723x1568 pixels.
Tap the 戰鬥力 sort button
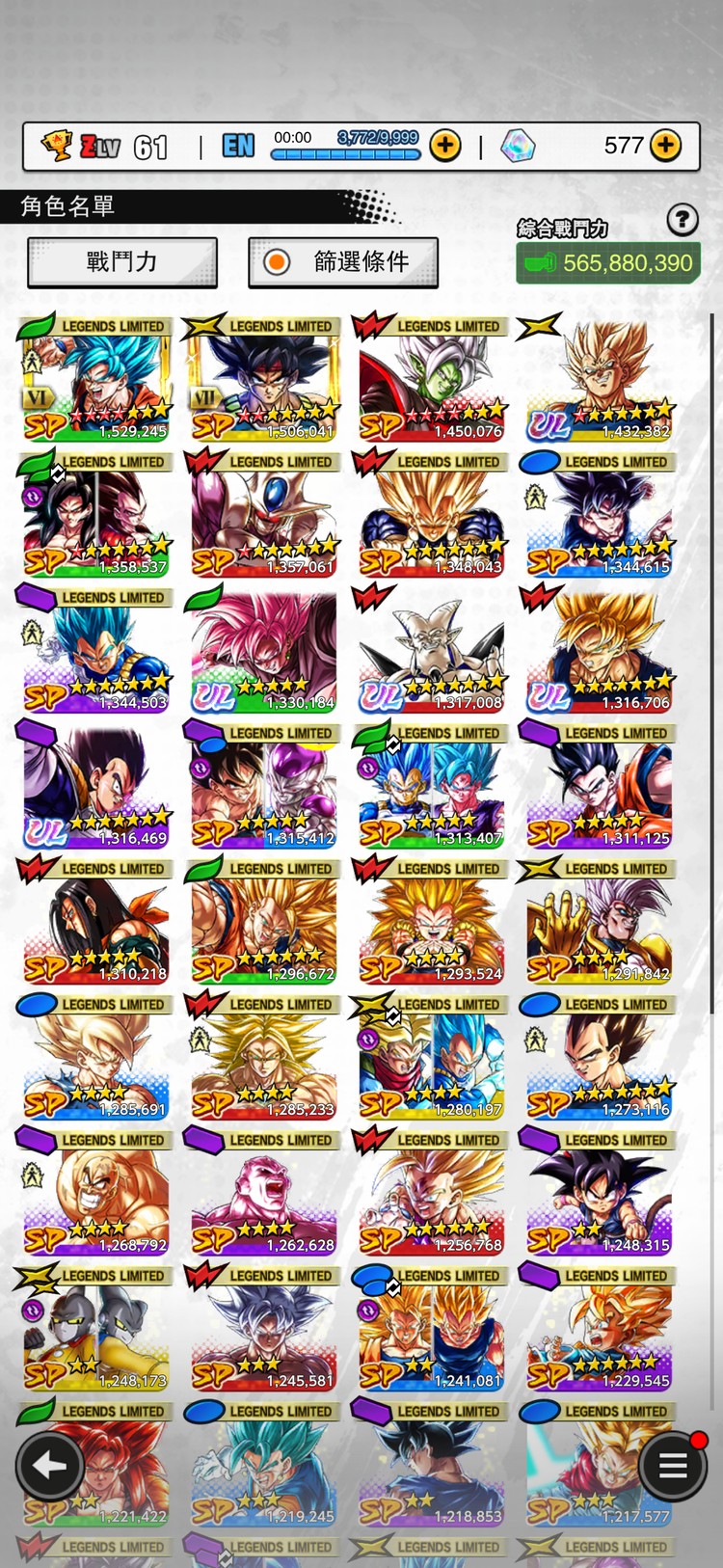click(122, 261)
